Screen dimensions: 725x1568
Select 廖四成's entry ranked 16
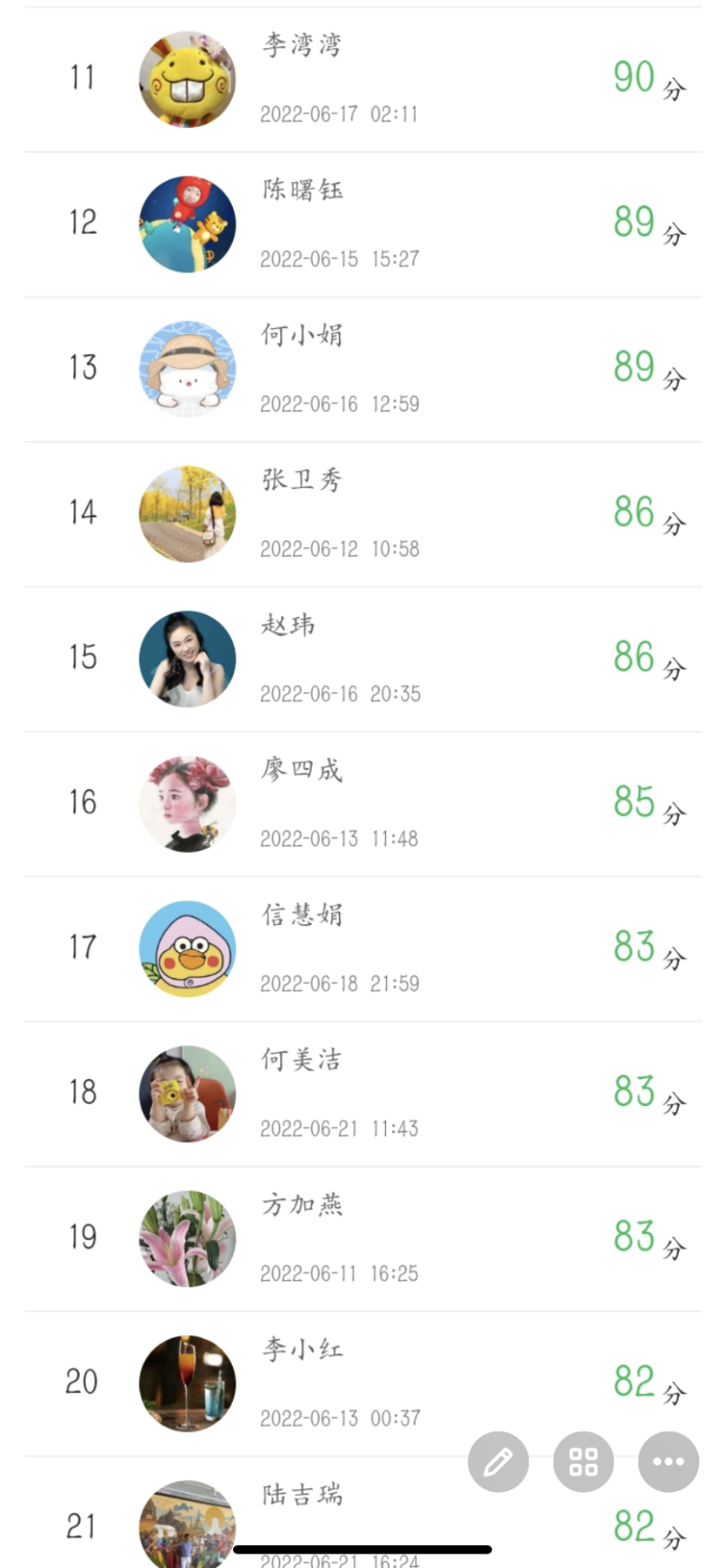(362, 804)
